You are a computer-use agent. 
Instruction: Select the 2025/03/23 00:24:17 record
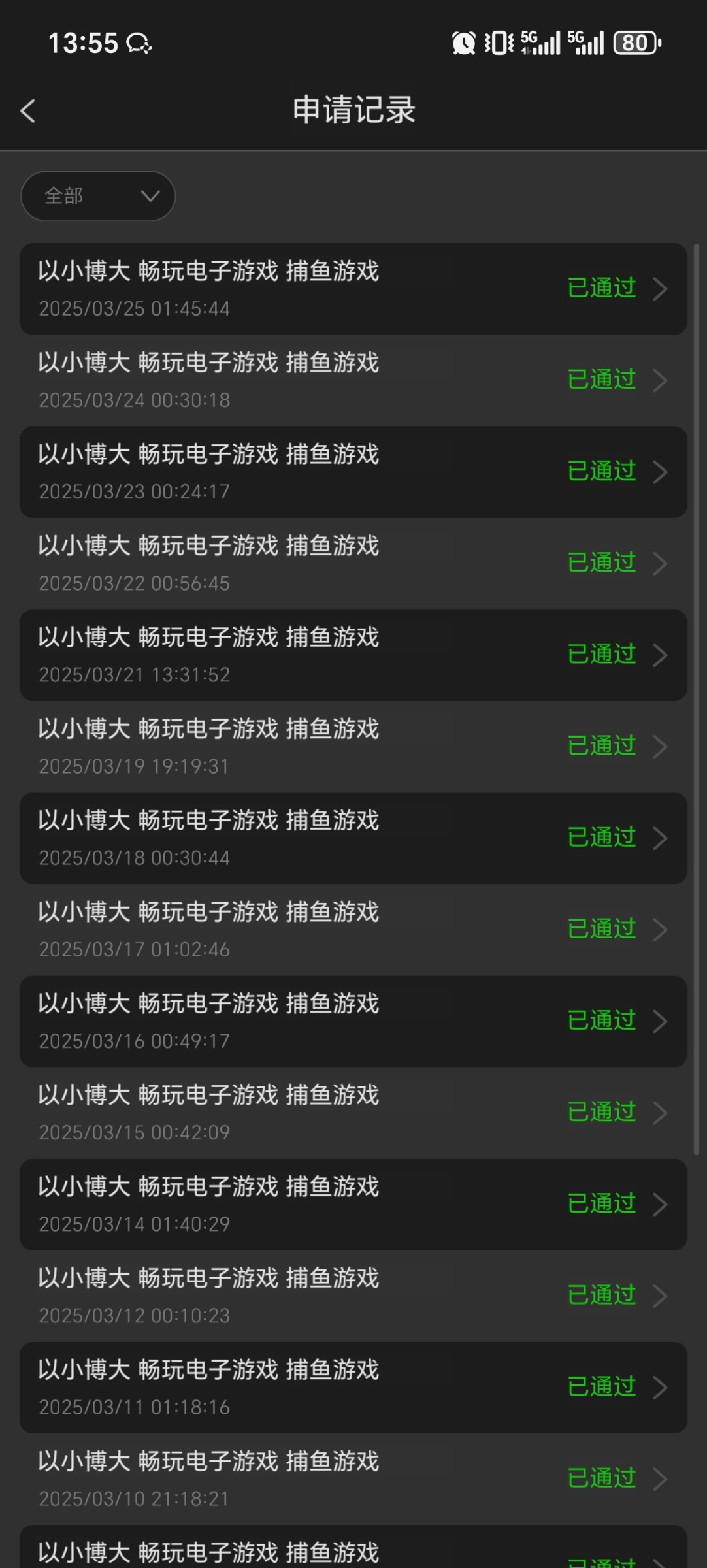click(x=353, y=472)
